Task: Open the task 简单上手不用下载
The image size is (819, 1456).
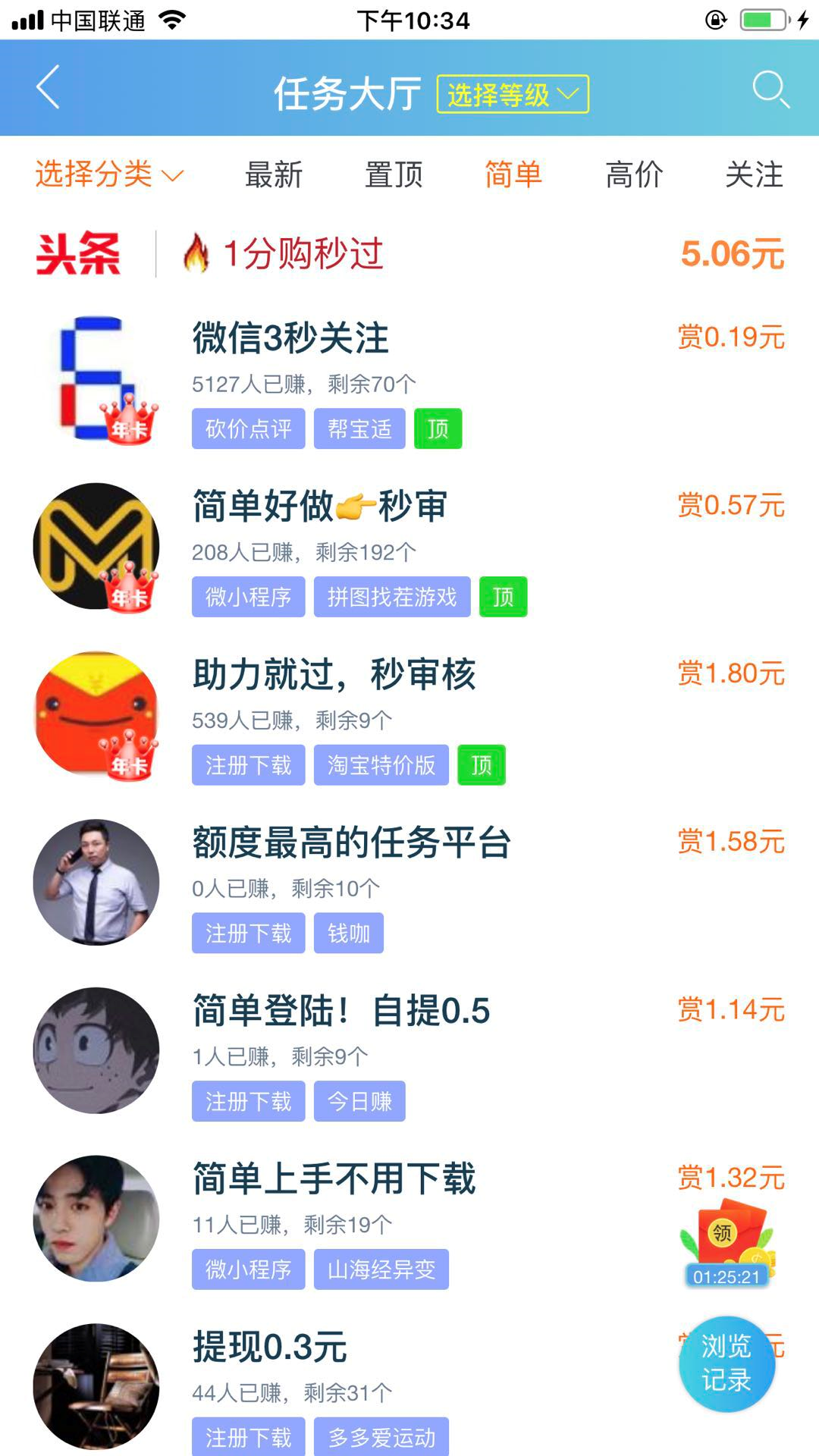Action: [x=334, y=1179]
